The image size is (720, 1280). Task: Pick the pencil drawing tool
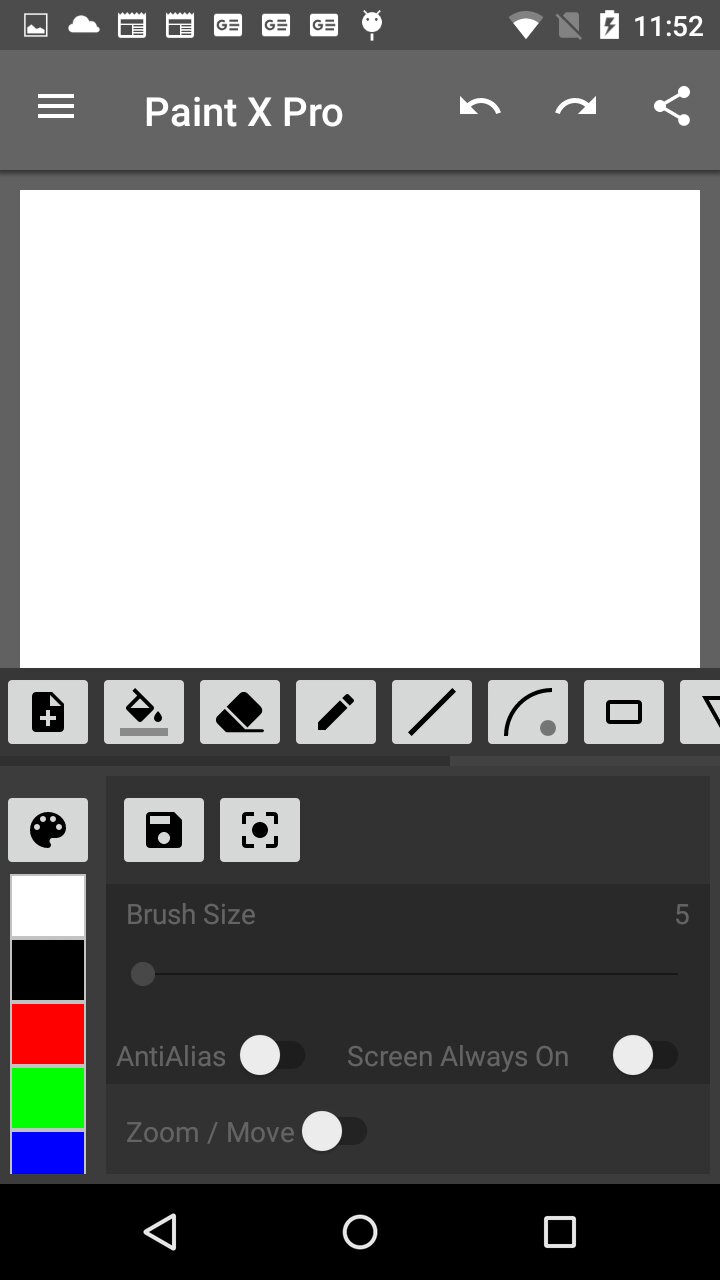tap(336, 712)
